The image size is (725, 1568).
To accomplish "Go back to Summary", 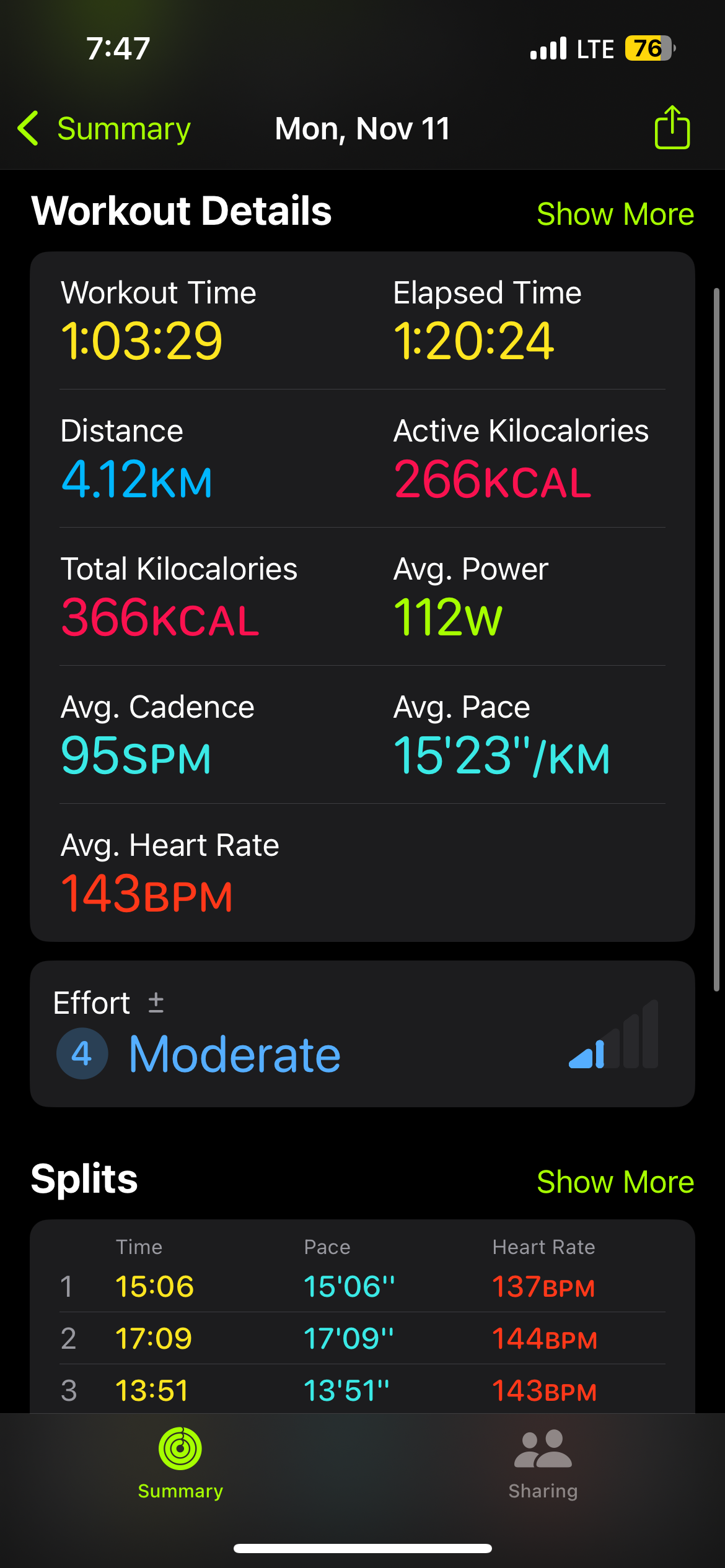I will (104, 129).
